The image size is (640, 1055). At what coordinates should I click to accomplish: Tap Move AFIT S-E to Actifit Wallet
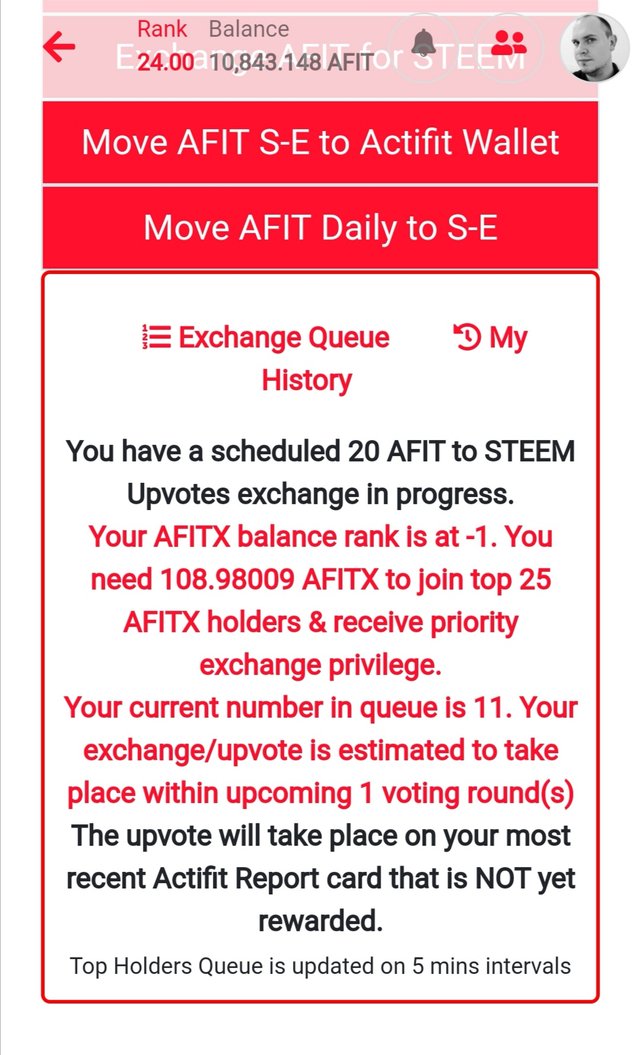[320, 142]
